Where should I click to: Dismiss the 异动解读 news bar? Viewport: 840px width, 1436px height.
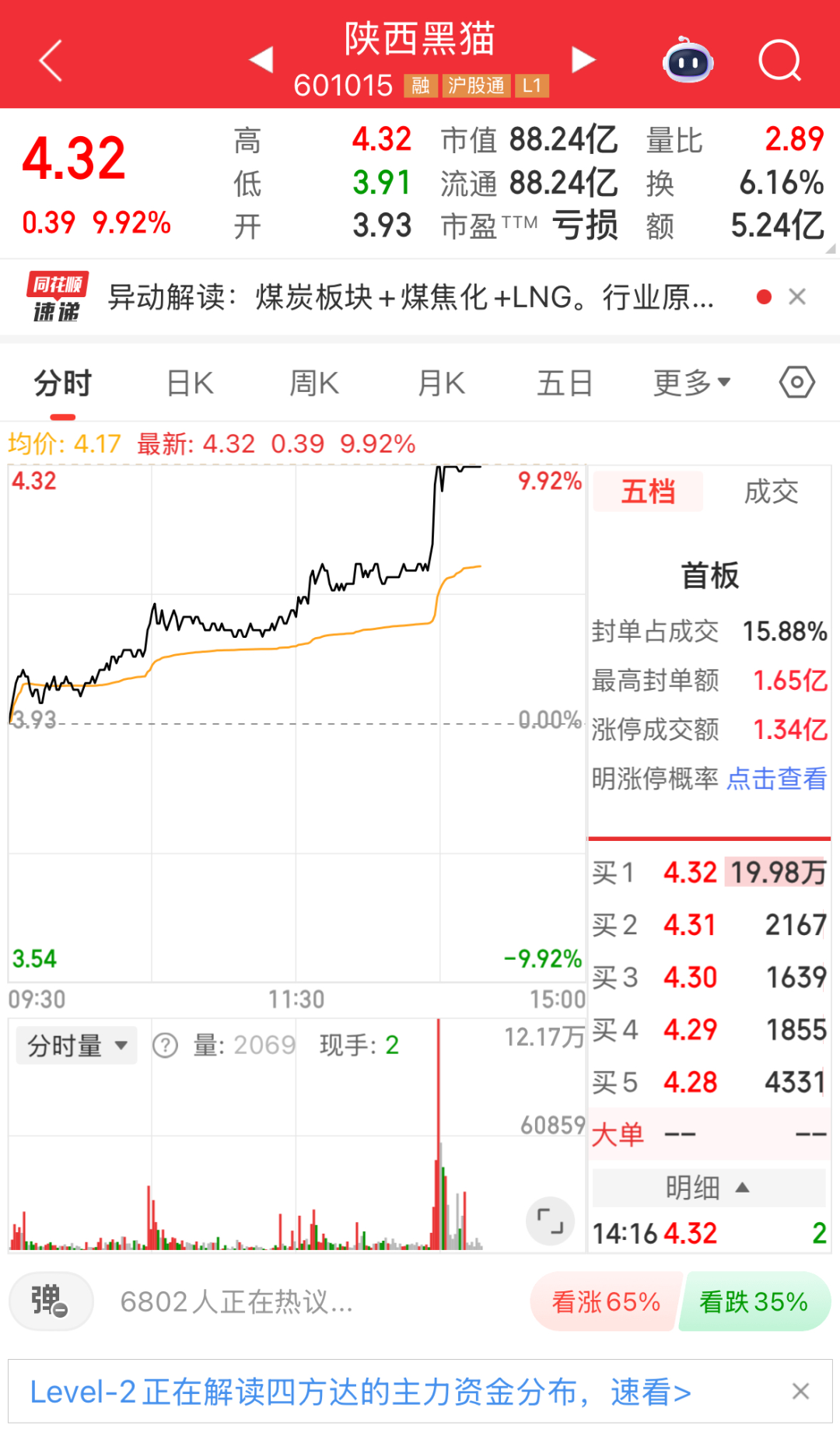point(798,296)
